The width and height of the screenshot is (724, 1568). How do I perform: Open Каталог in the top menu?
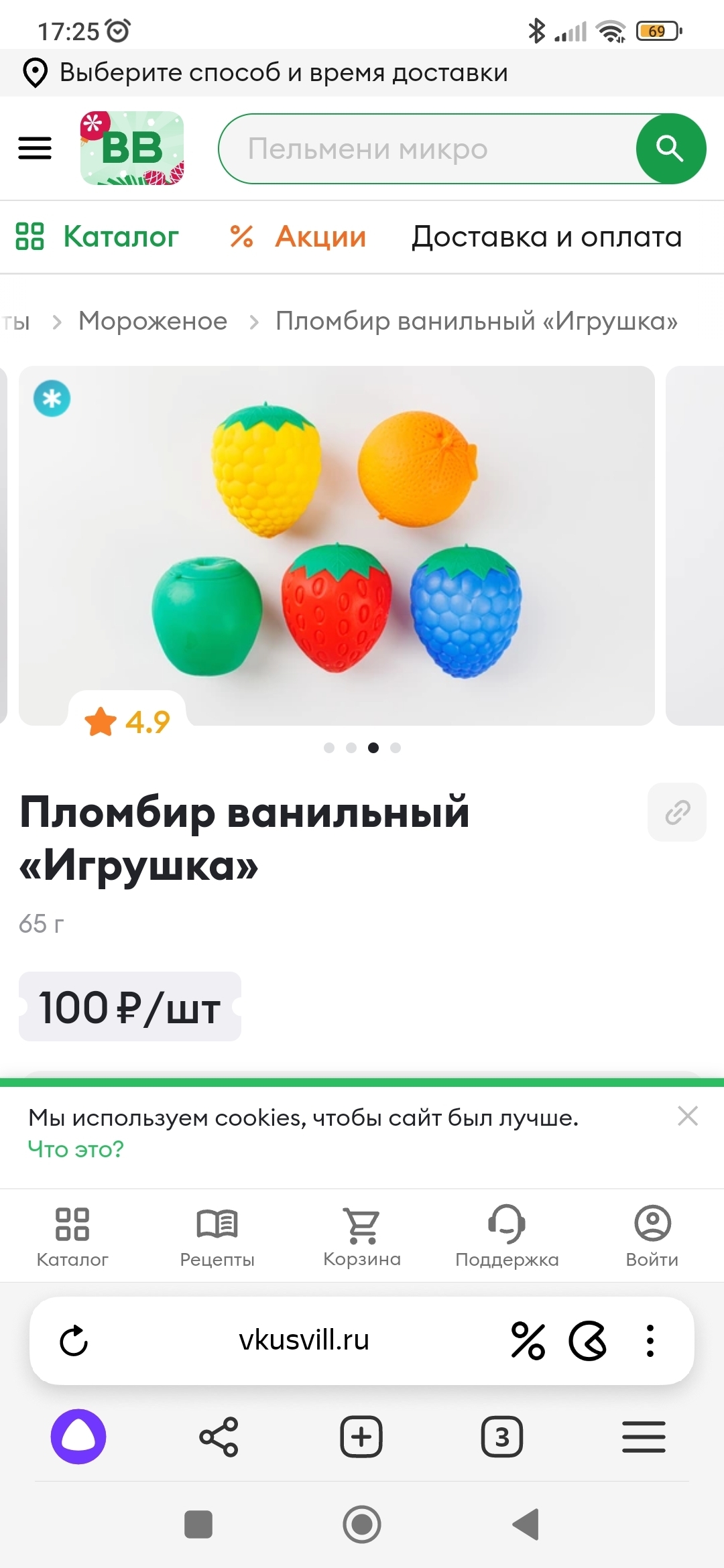(98, 237)
